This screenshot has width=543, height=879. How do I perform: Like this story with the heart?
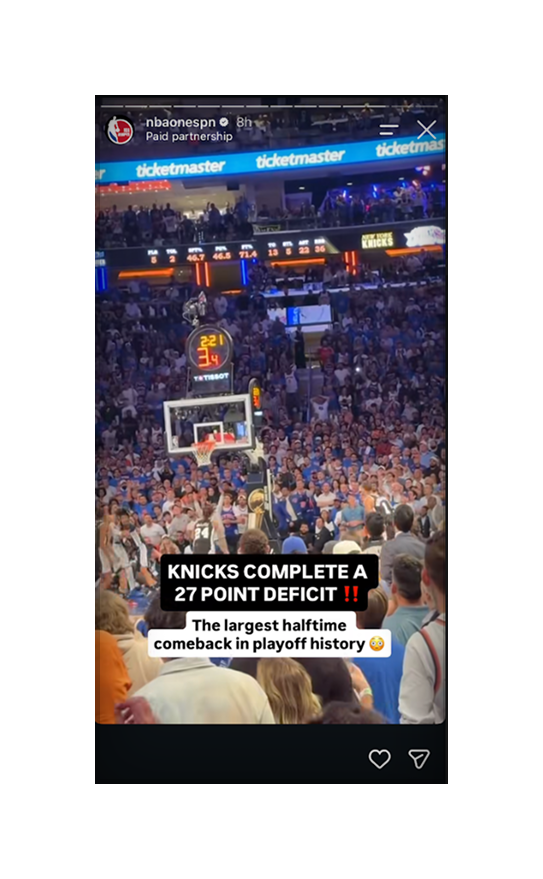pyautogui.click(x=379, y=758)
